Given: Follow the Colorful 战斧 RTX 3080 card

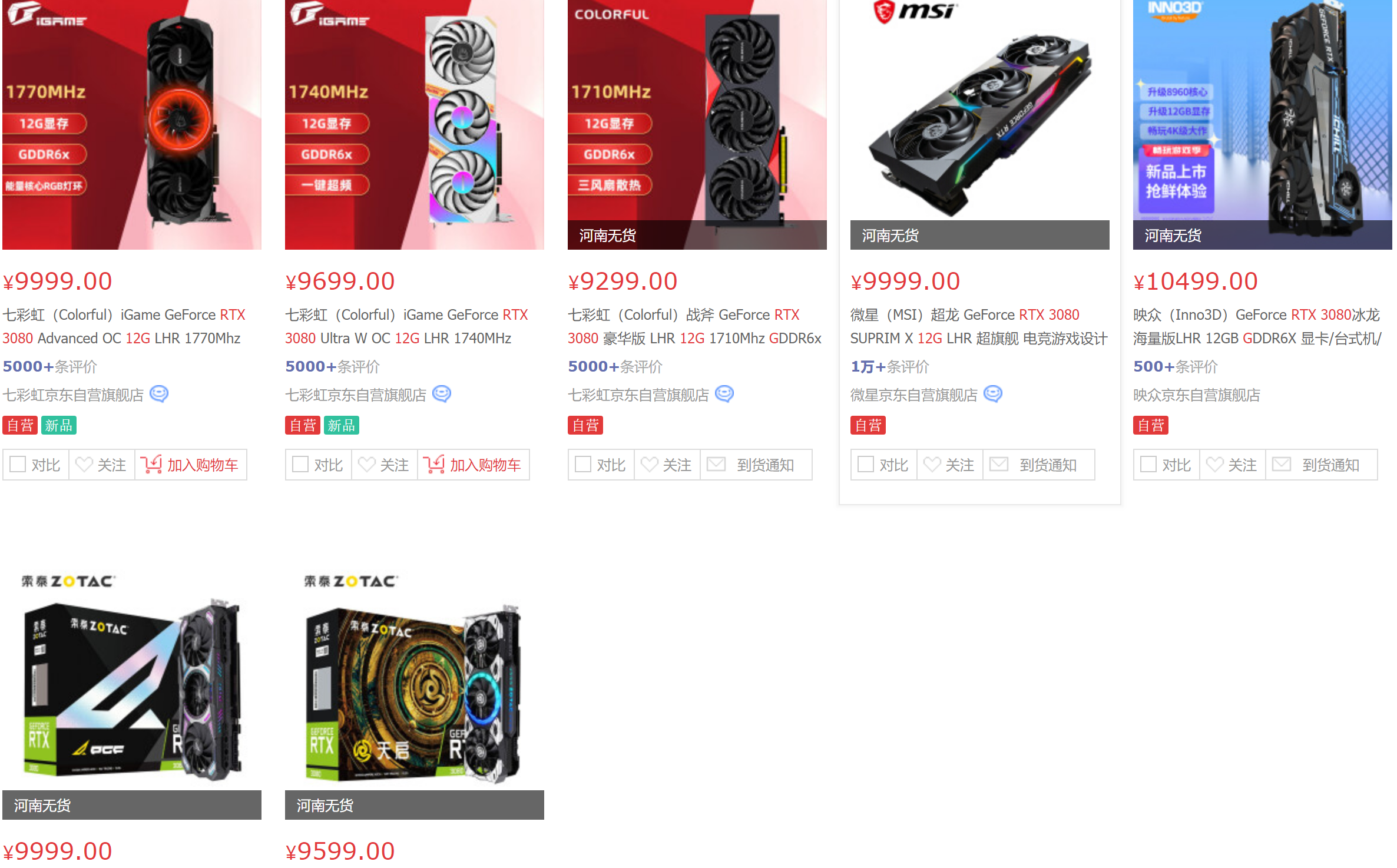Looking at the screenshot, I should click(x=667, y=465).
